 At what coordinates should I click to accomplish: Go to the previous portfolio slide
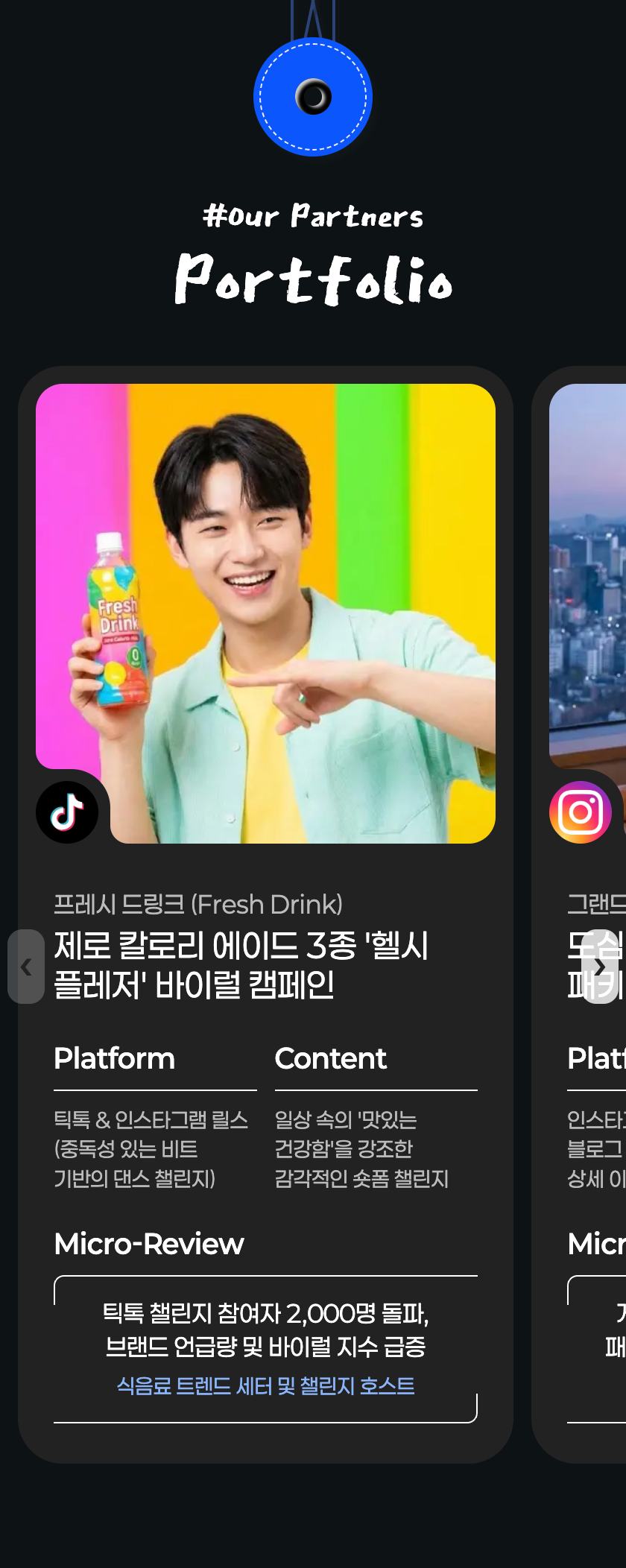pos(26,967)
